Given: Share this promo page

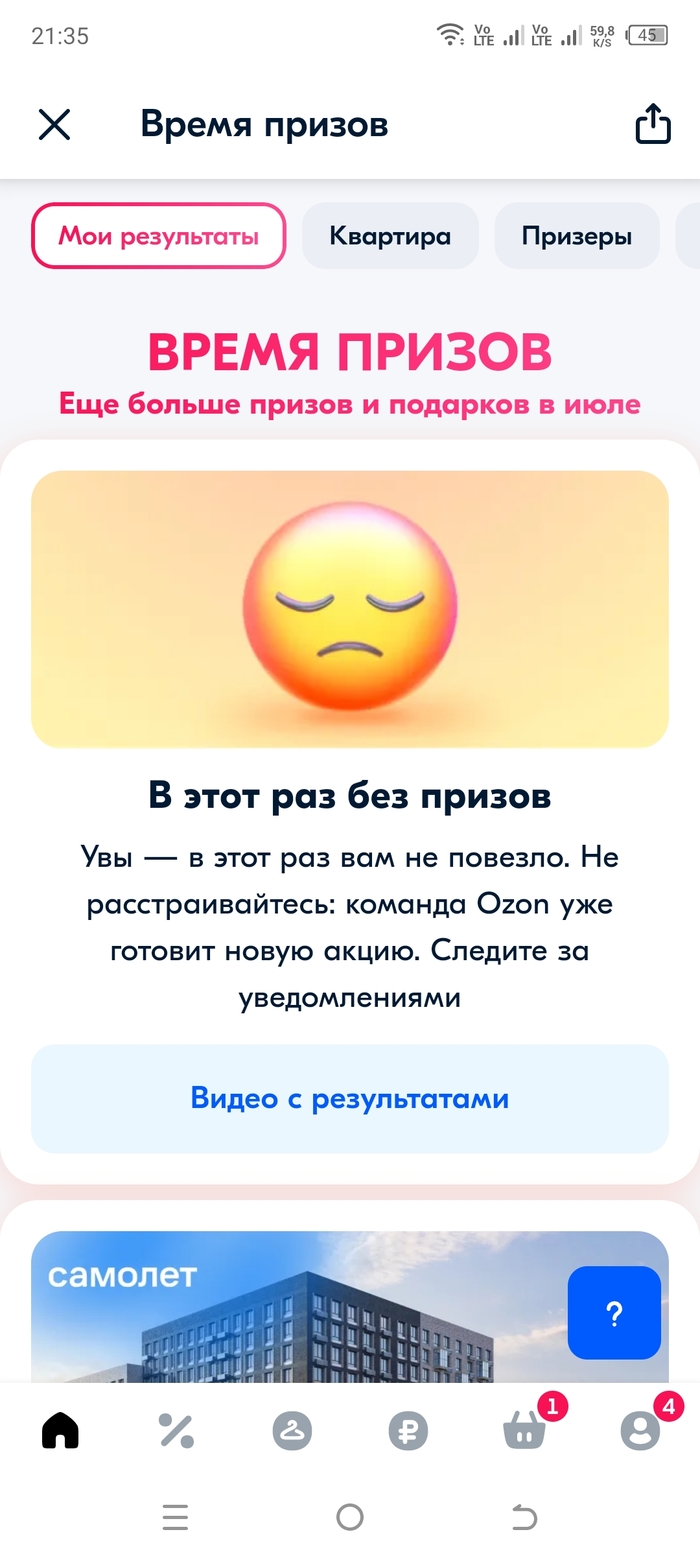Looking at the screenshot, I should [x=653, y=125].
